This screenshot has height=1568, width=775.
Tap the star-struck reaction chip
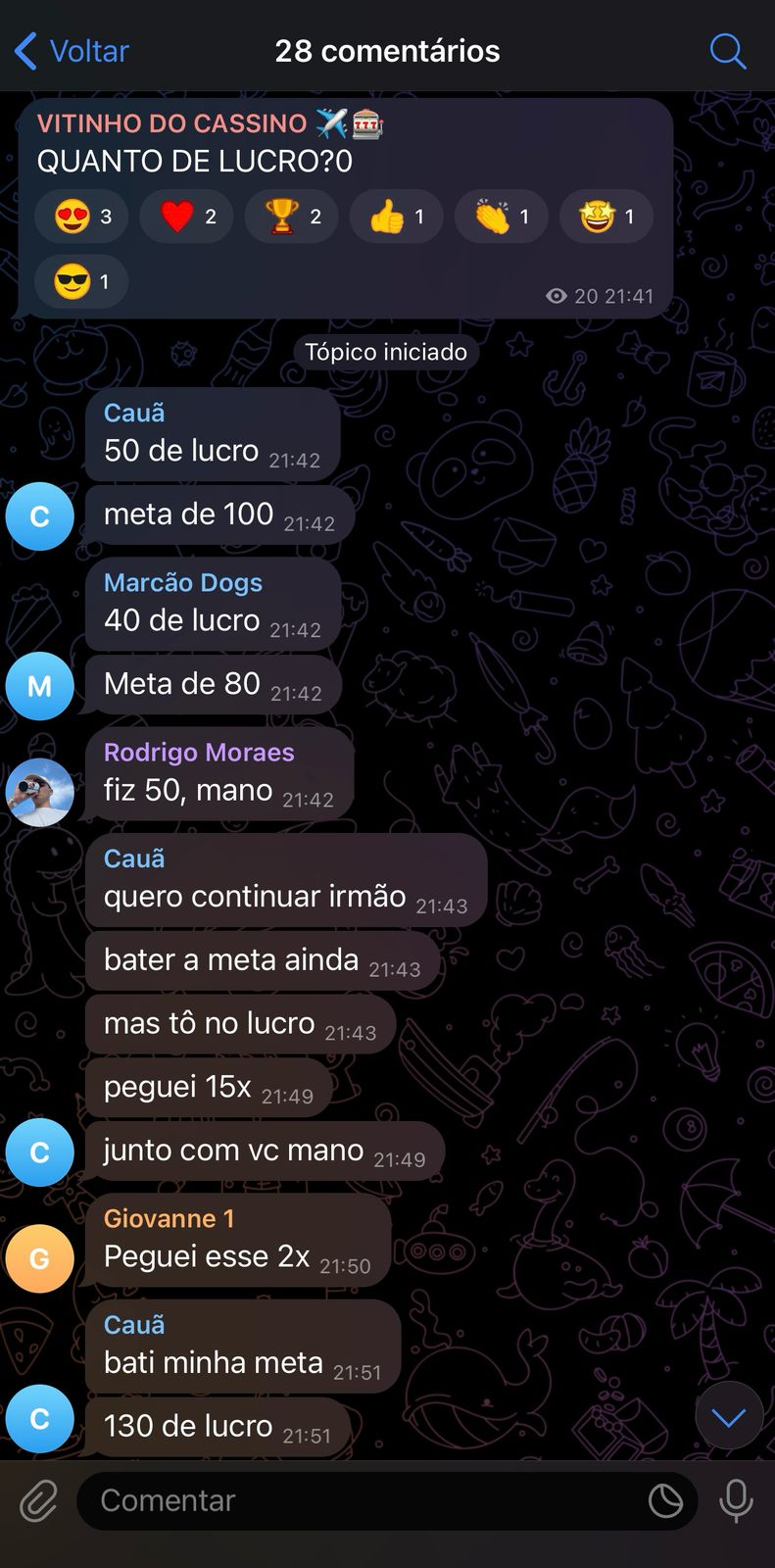point(605,217)
